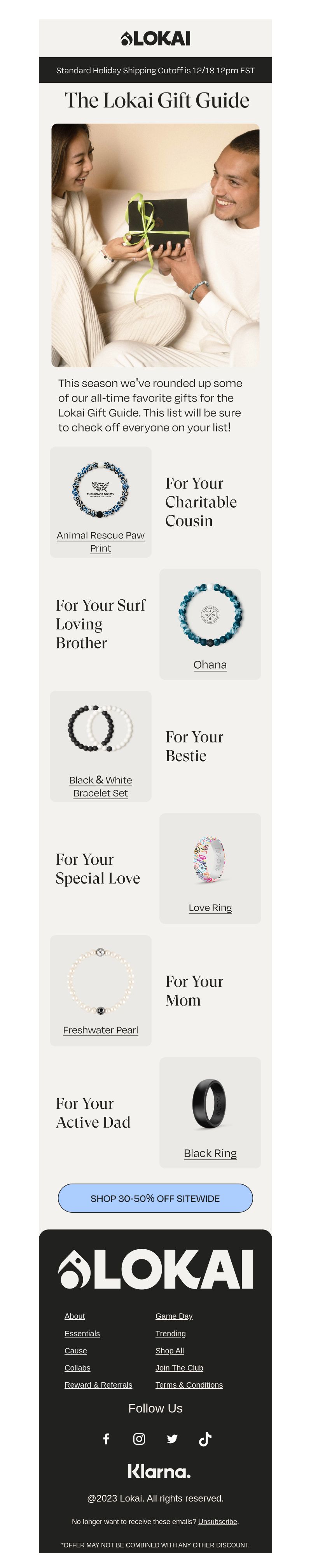The image size is (311, 1568).
Task: View the Trending link
Action: 170,1333
